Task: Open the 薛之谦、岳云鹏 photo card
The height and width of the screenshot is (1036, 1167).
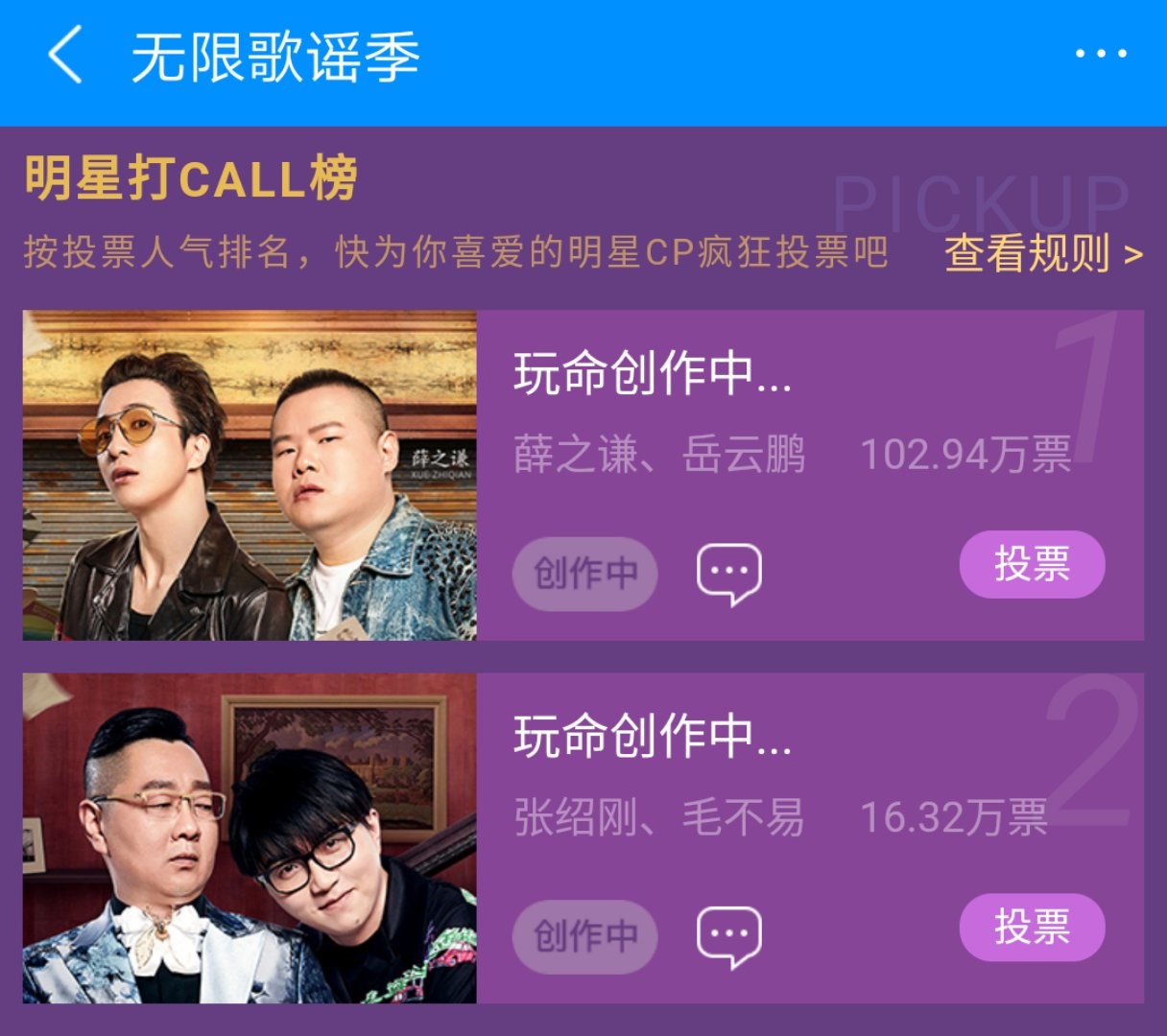Action: 250,476
